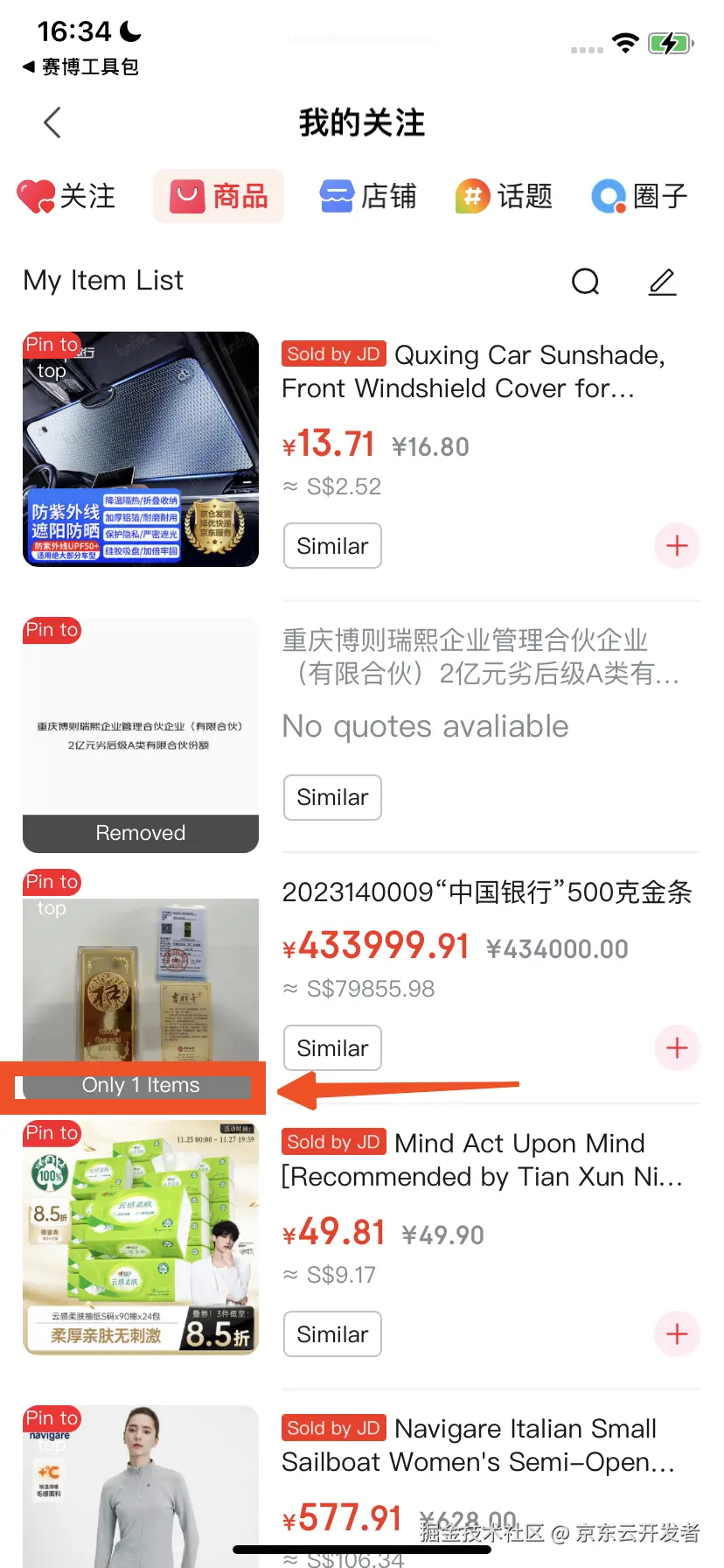The width and height of the screenshot is (724, 1568).
Task: Show items similar to 500克金条
Action: click(332, 1048)
